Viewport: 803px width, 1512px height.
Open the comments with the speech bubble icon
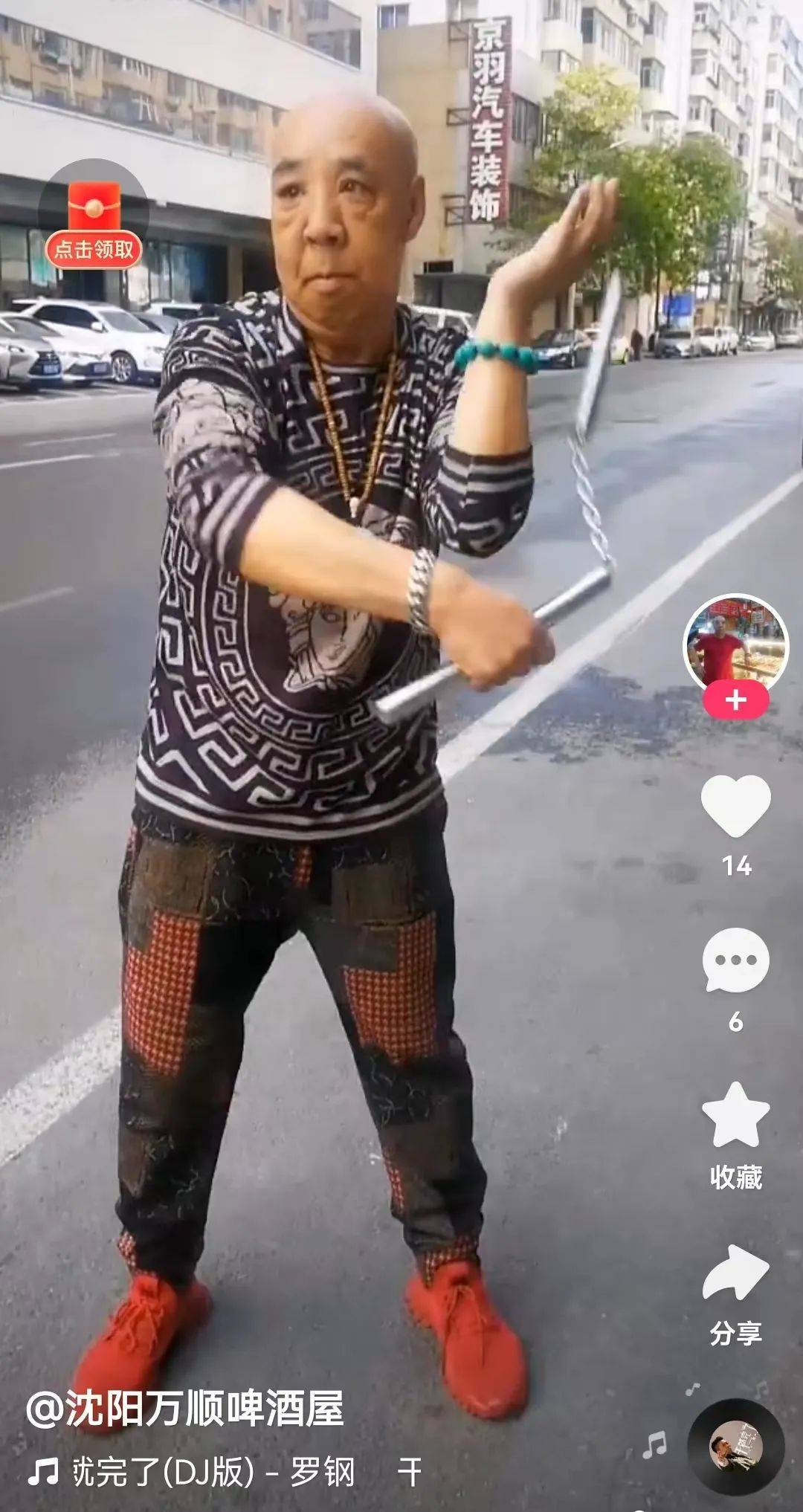pyautogui.click(x=735, y=959)
